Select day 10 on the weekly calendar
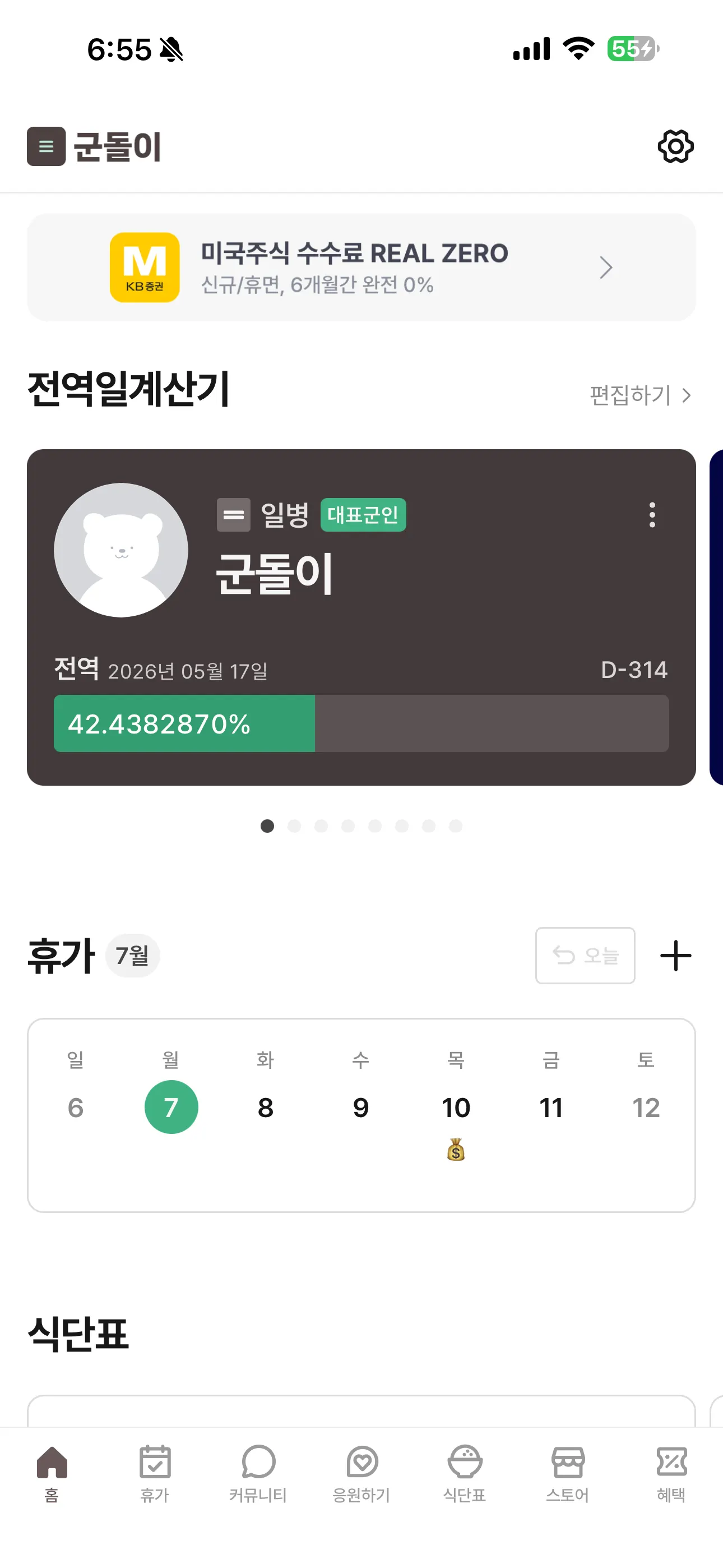723x1568 pixels. coord(456,1108)
